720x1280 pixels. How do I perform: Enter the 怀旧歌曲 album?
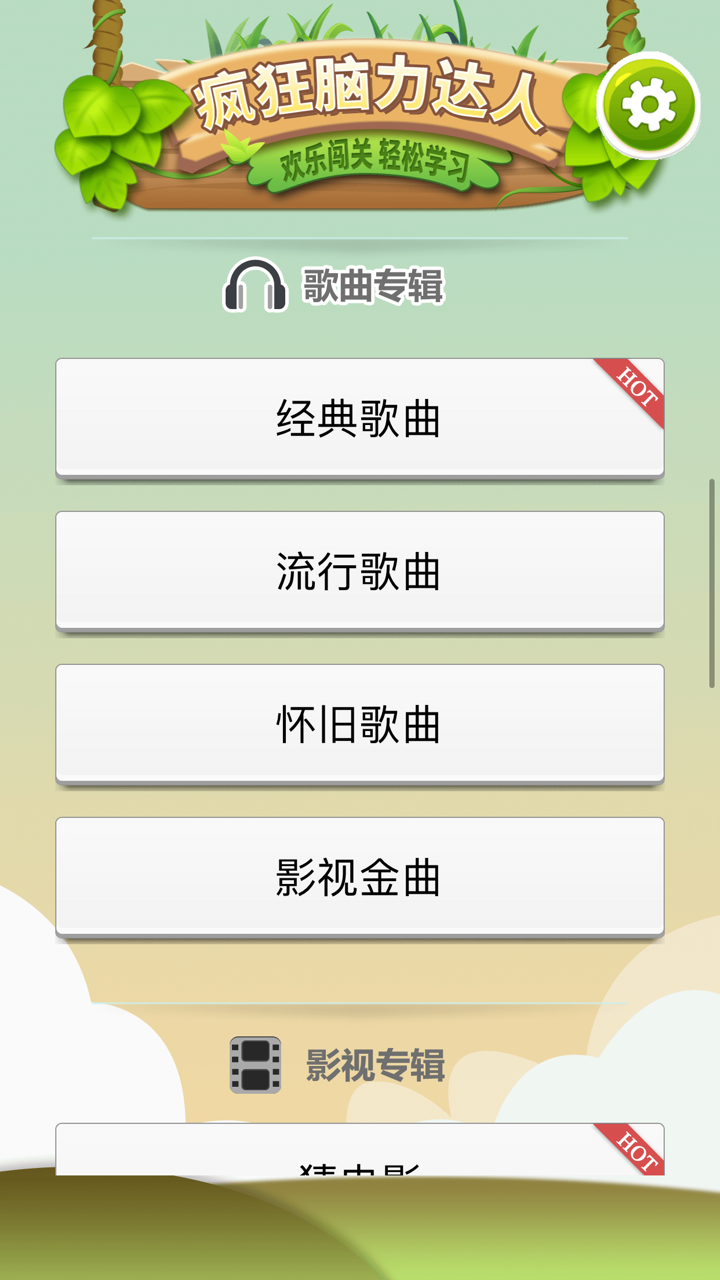pos(360,723)
